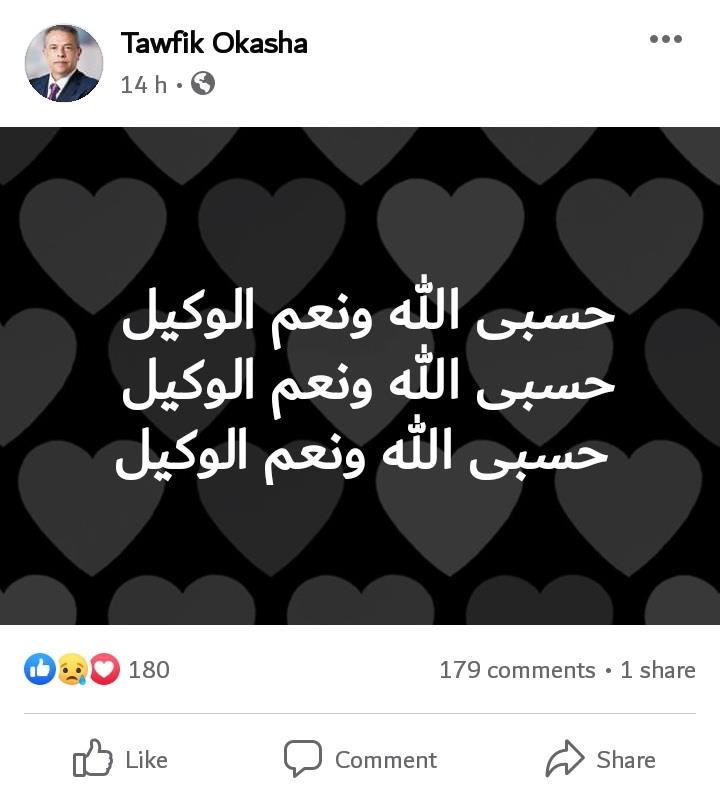Open the Arabic text post image

(x=360, y=375)
